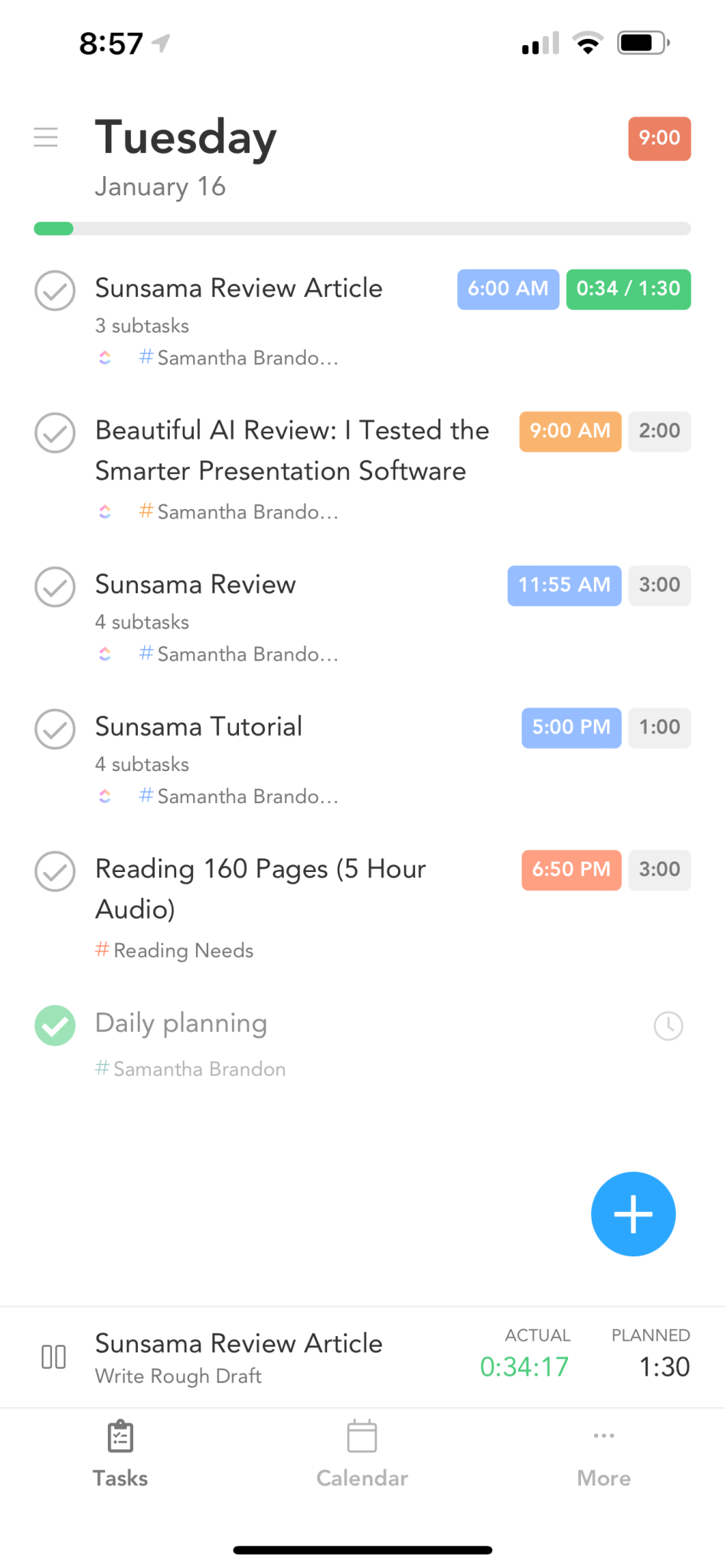725x1568 pixels.
Task: Open the Reading Needs channel link
Action: coord(174,949)
